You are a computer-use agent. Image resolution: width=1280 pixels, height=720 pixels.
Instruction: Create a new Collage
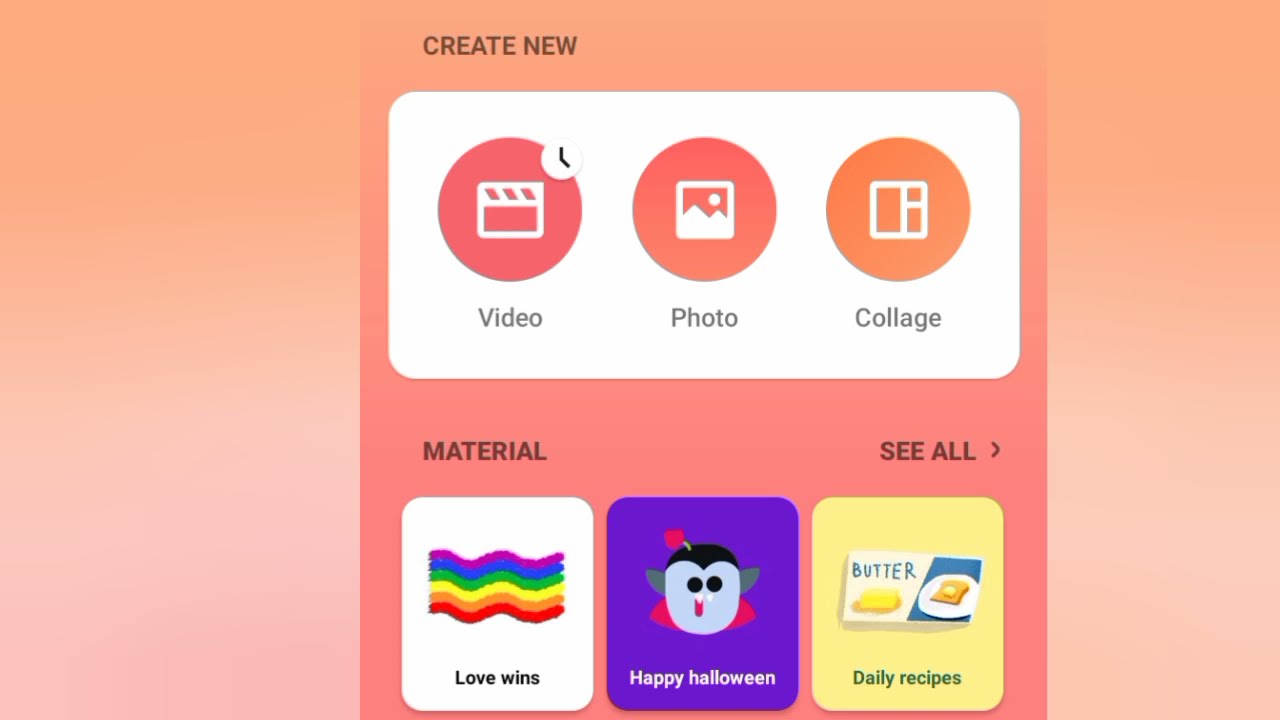(x=898, y=210)
